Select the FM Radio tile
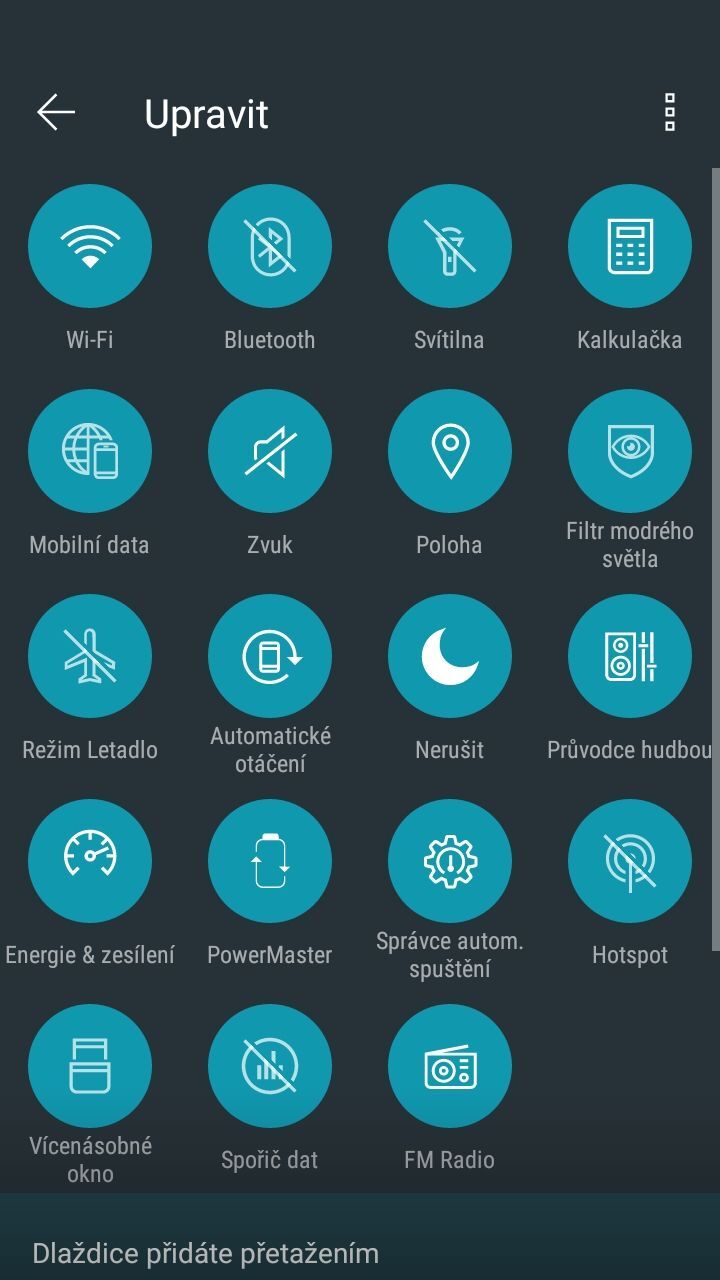The height and width of the screenshot is (1280, 720). 450,1066
